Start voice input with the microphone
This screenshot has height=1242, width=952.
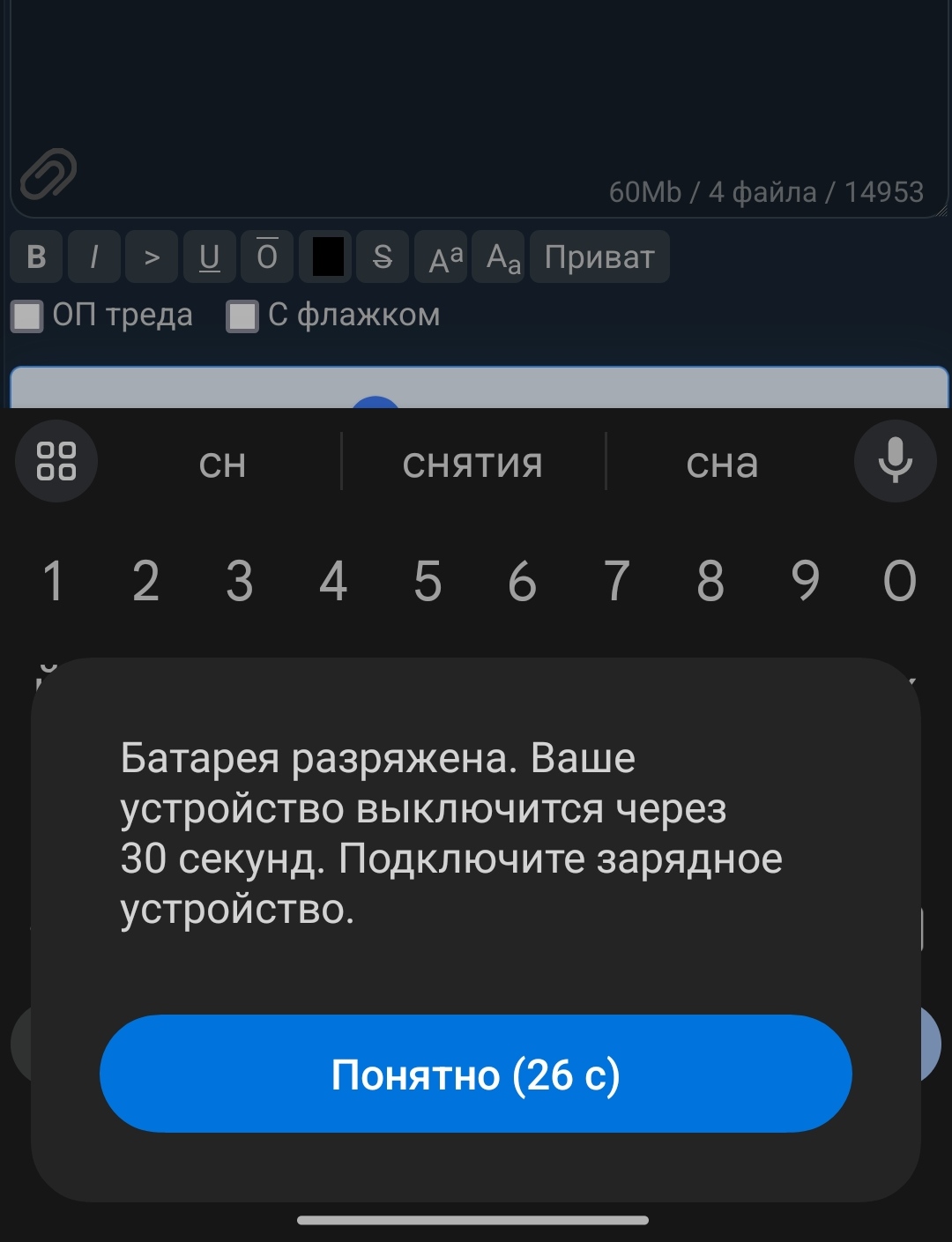tap(895, 461)
